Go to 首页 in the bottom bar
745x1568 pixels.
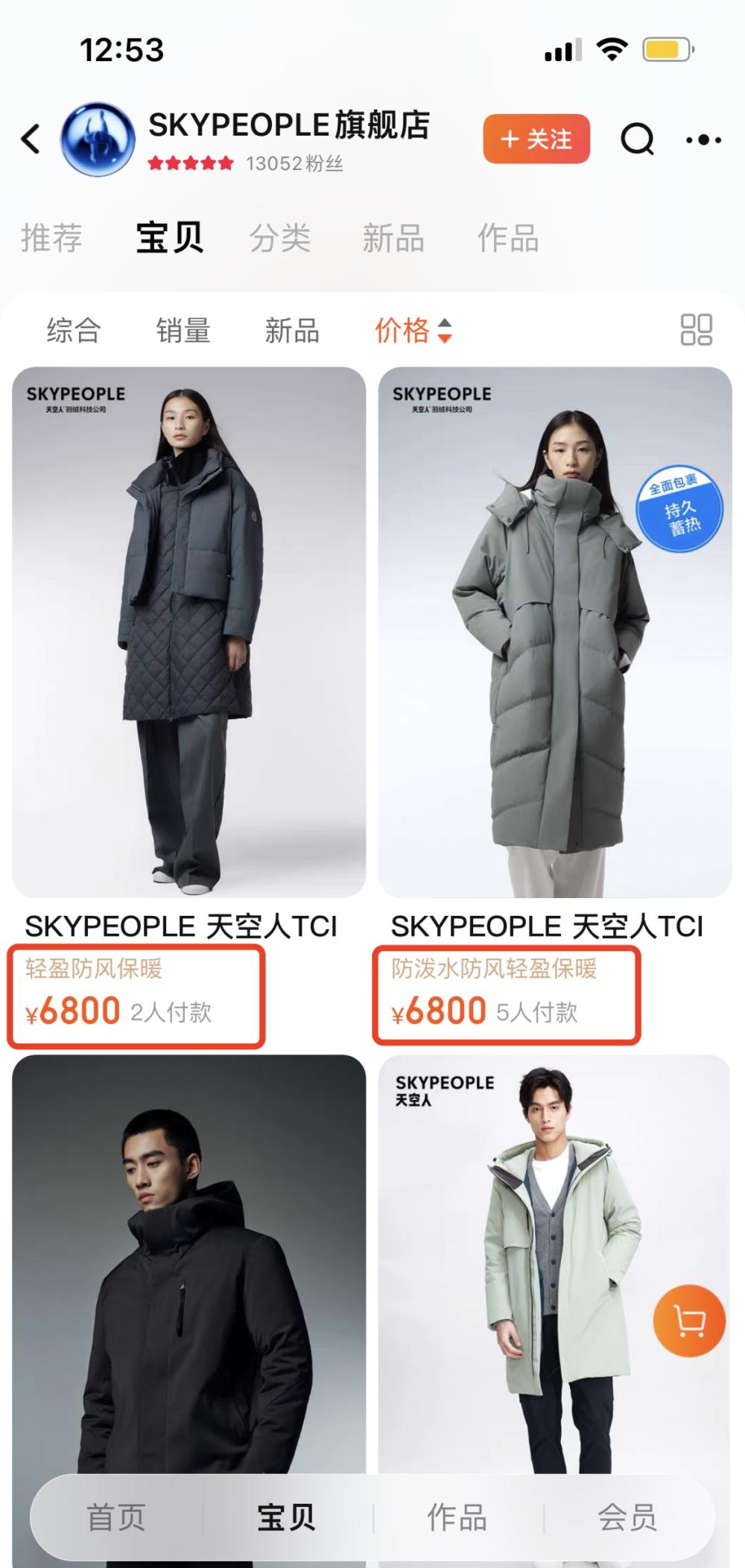[x=116, y=1517]
